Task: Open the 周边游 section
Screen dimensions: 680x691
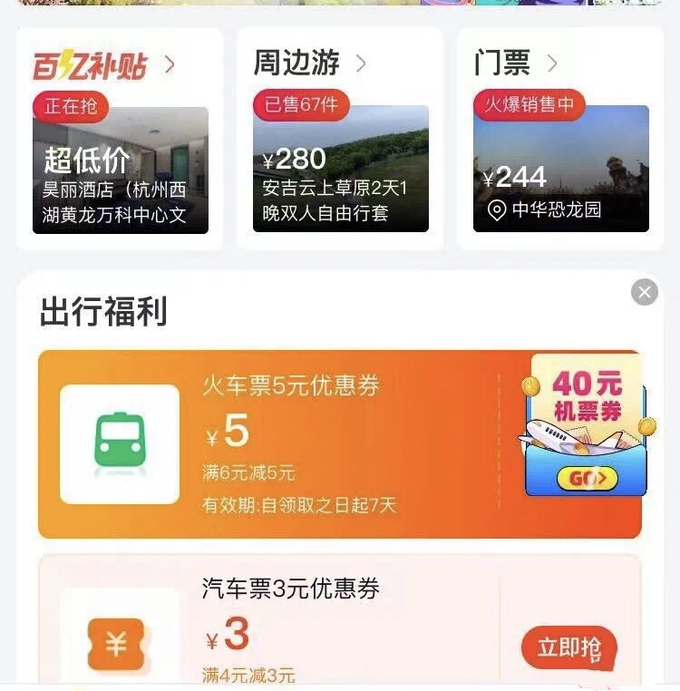Action: pyautogui.click(x=310, y=64)
